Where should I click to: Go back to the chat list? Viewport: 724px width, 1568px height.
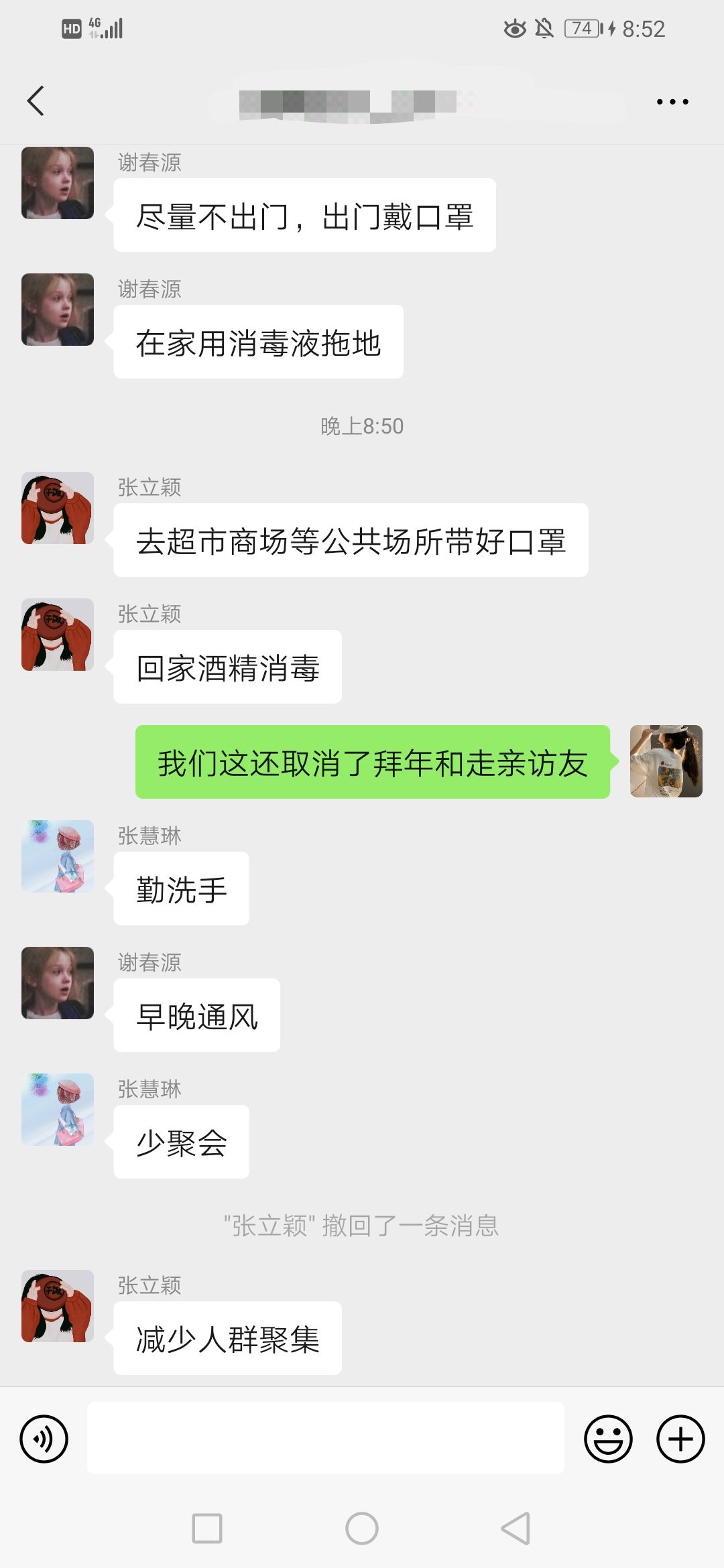[36, 101]
